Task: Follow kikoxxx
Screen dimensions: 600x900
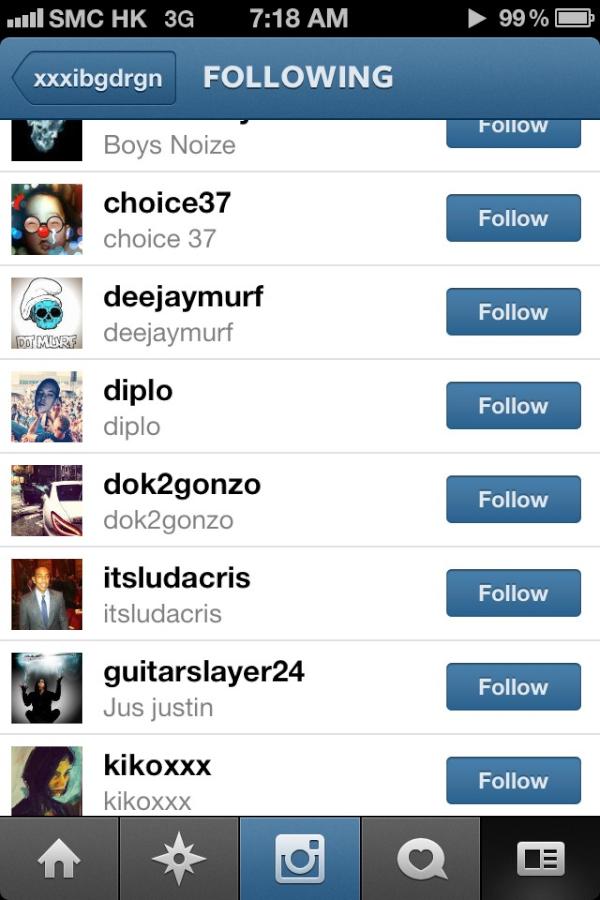Action: pyautogui.click(x=513, y=780)
